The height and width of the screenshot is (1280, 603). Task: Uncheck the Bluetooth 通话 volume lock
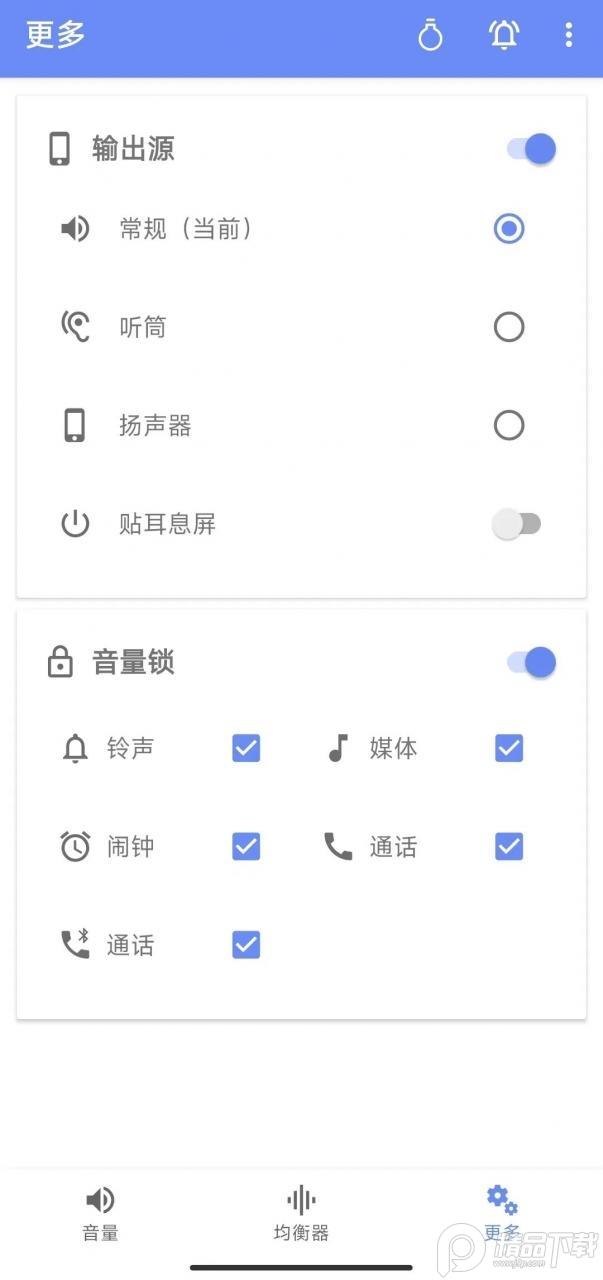coord(246,945)
